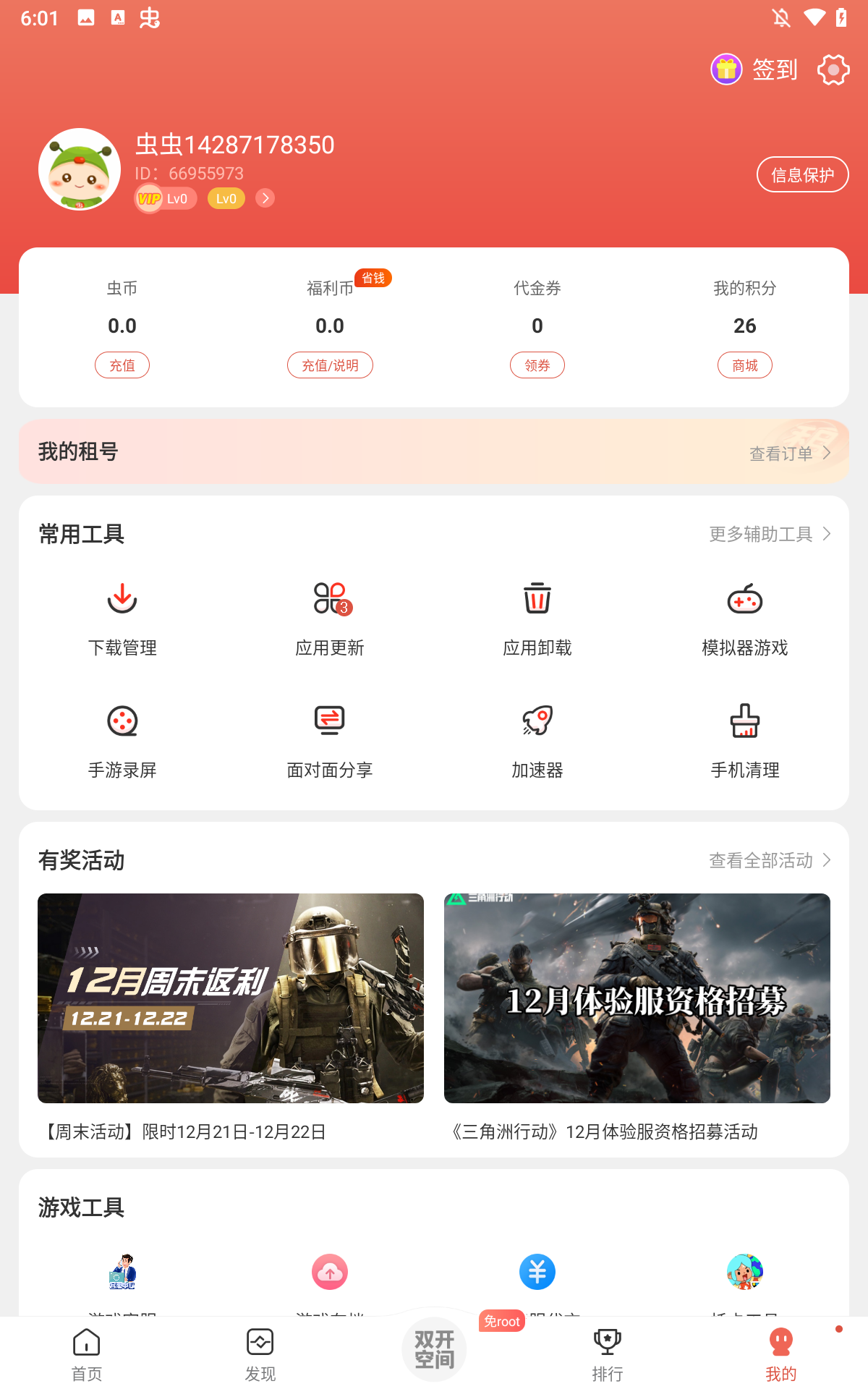Tap 领券 to claim vouchers
The image size is (868, 1389).
537,365
